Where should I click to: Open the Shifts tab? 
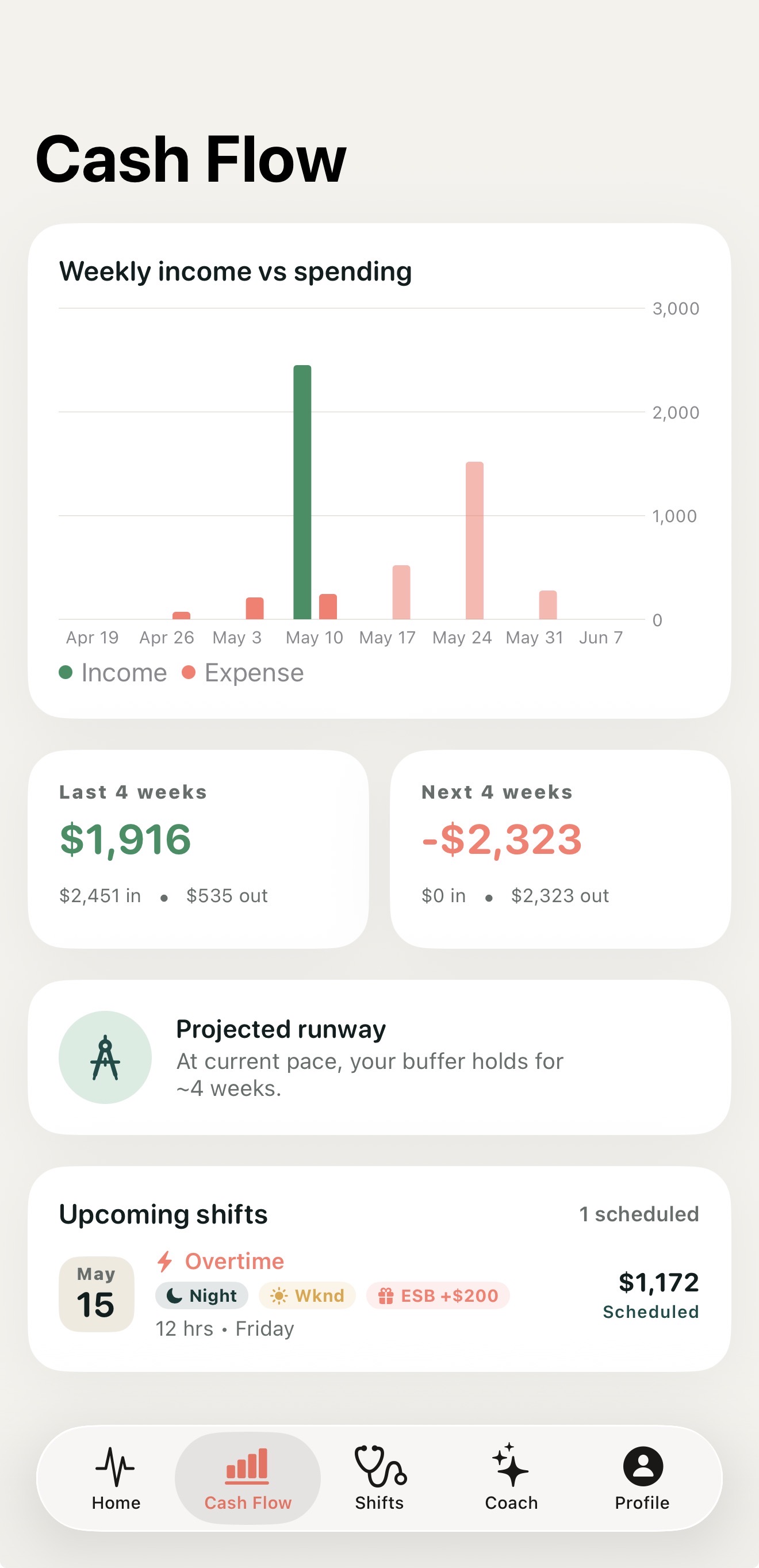379,1478
